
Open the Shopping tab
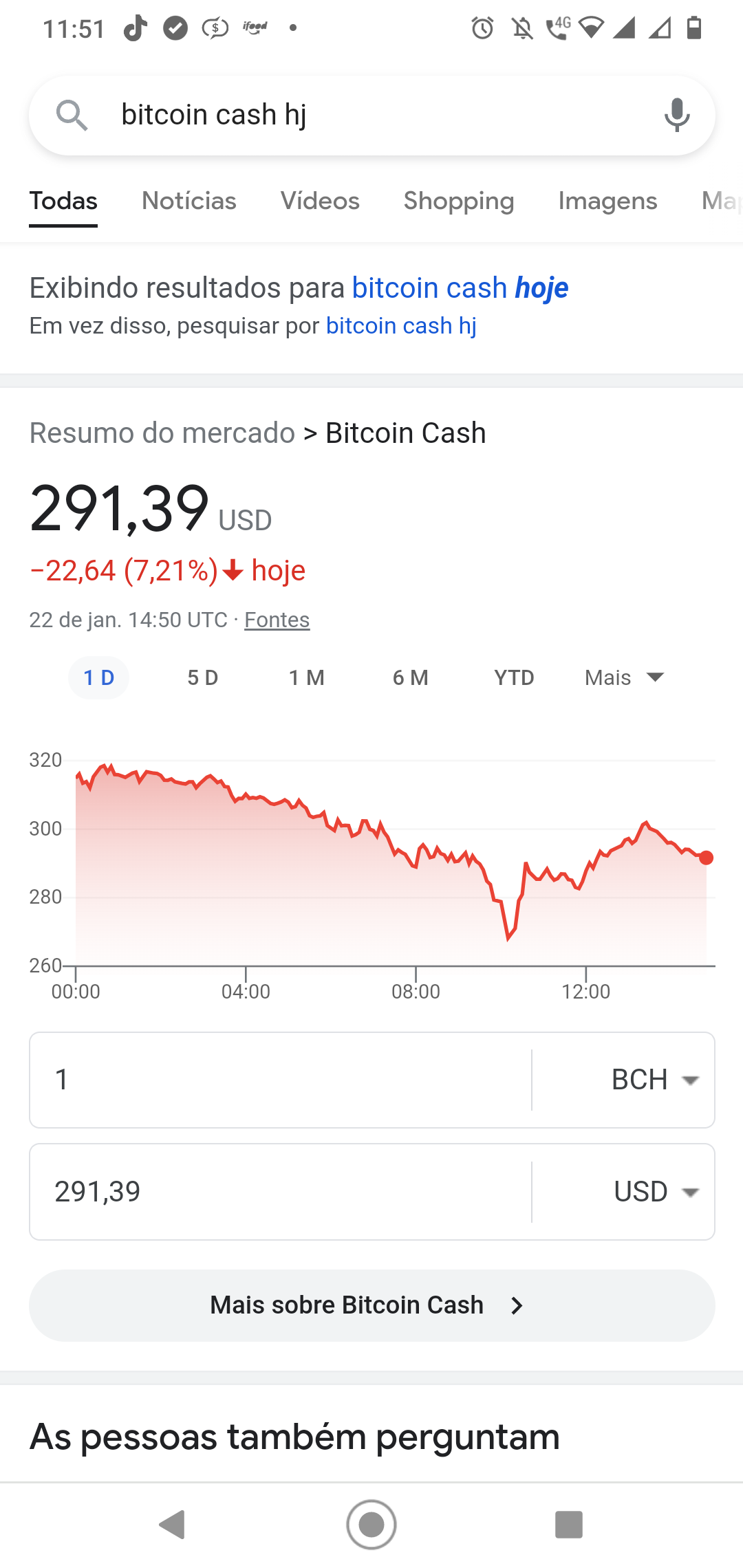[459, 201]
